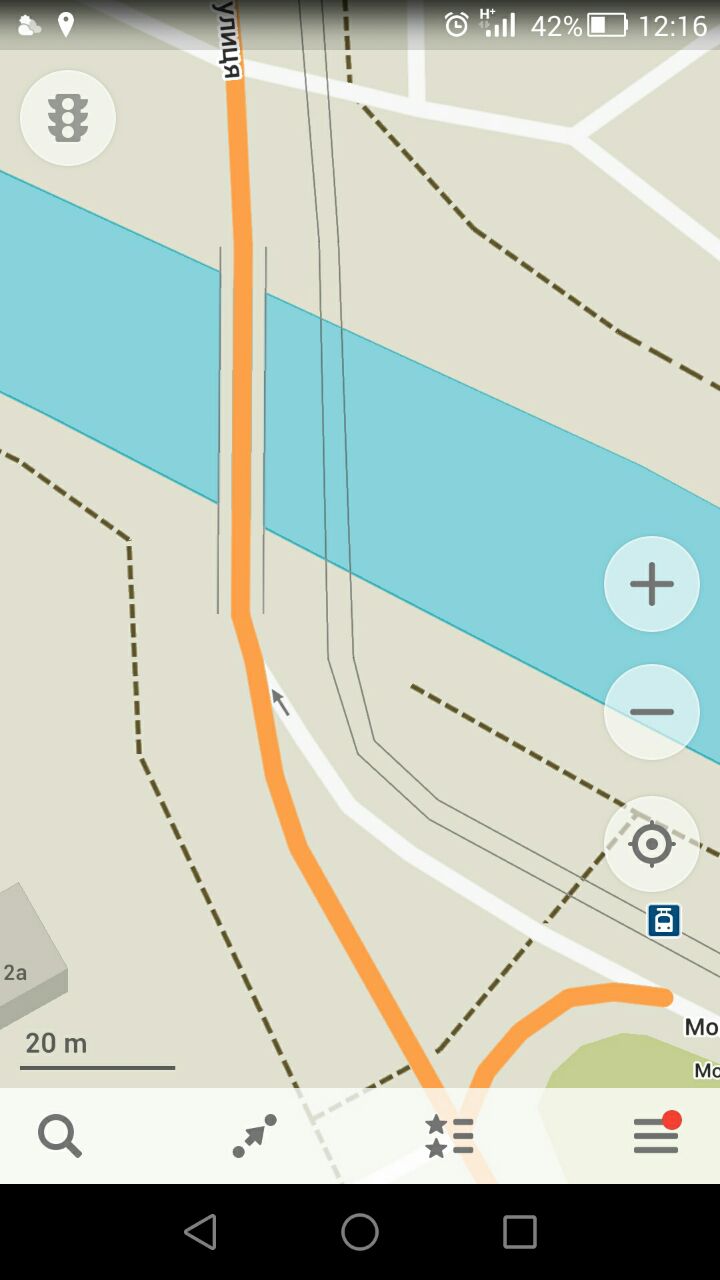Toggle the traffic light layer button

tap(68, 118)
